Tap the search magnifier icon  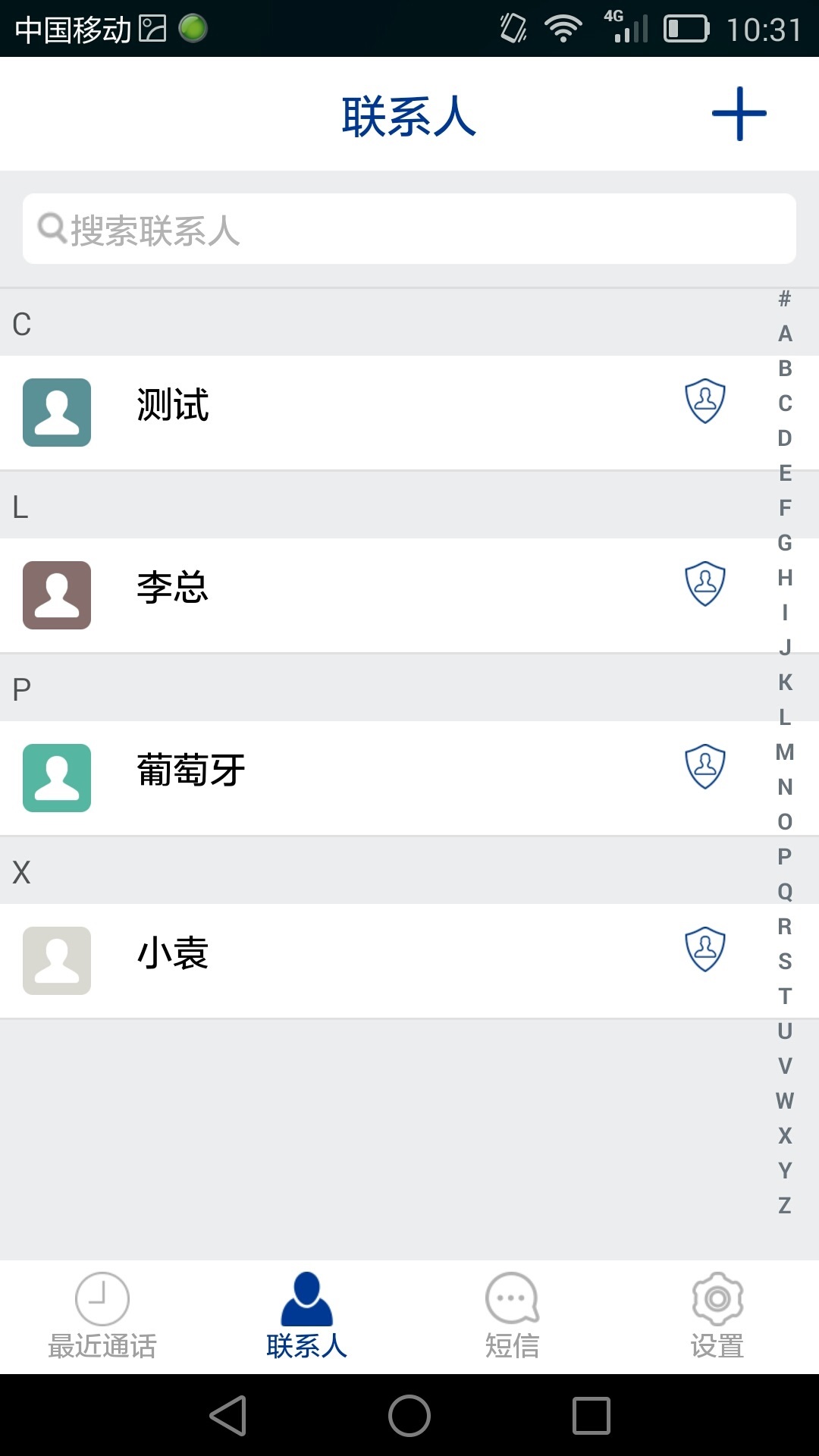coord(50,227)
